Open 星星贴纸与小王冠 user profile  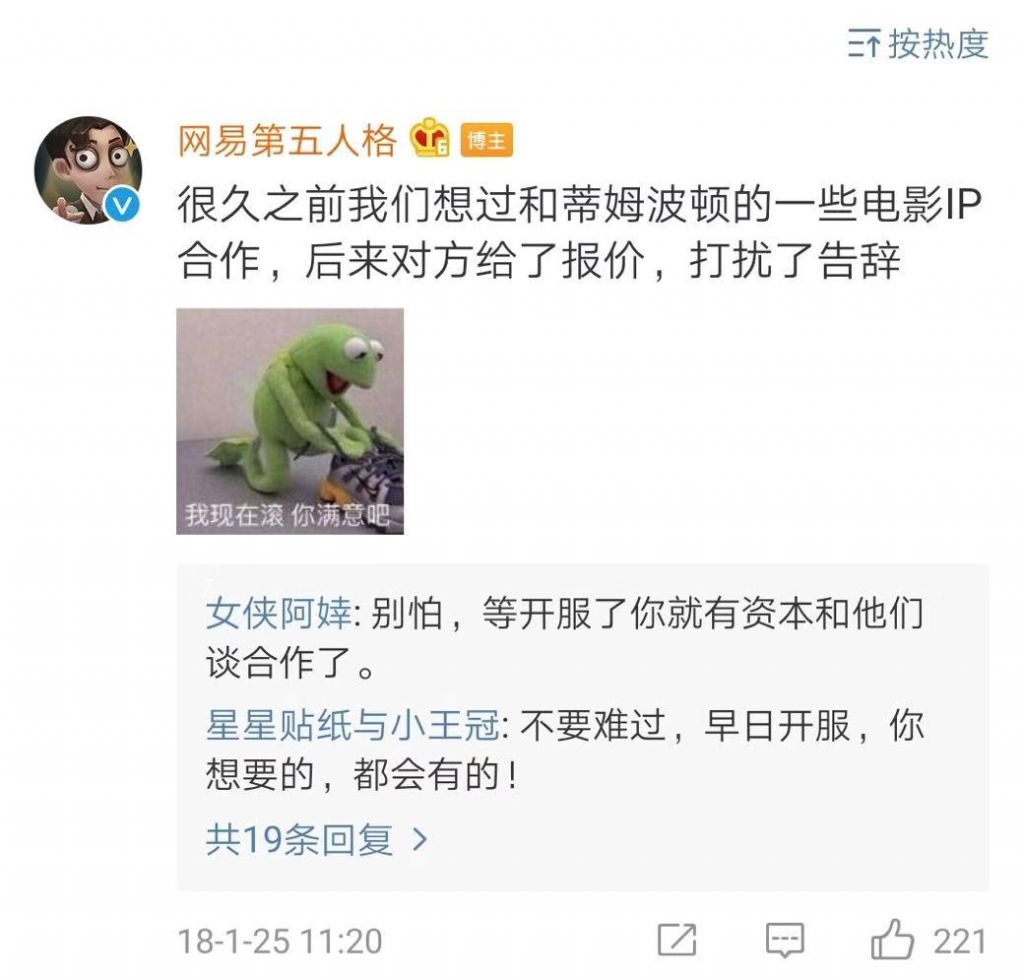(352, 725)
